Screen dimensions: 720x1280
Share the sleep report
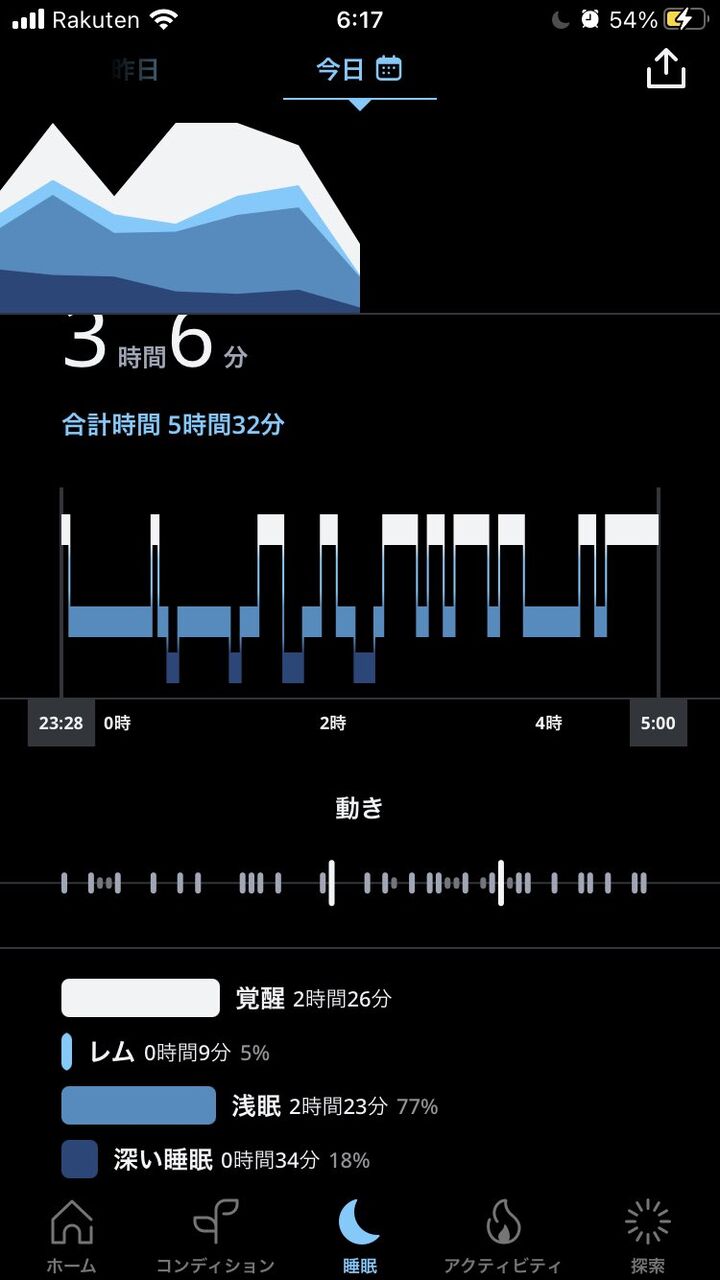click(x=666, y=69)
